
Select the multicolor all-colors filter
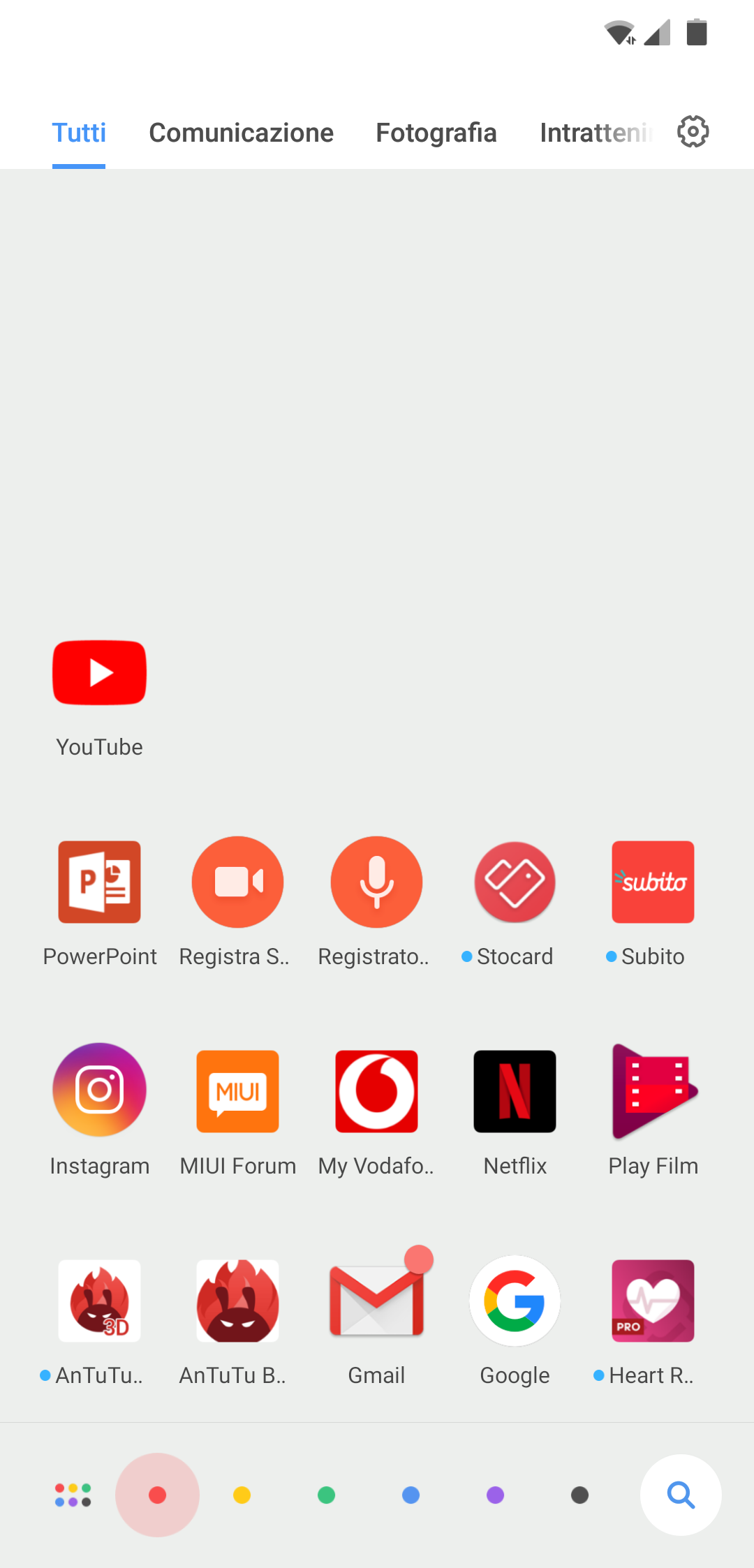[x=73, y=1495]
